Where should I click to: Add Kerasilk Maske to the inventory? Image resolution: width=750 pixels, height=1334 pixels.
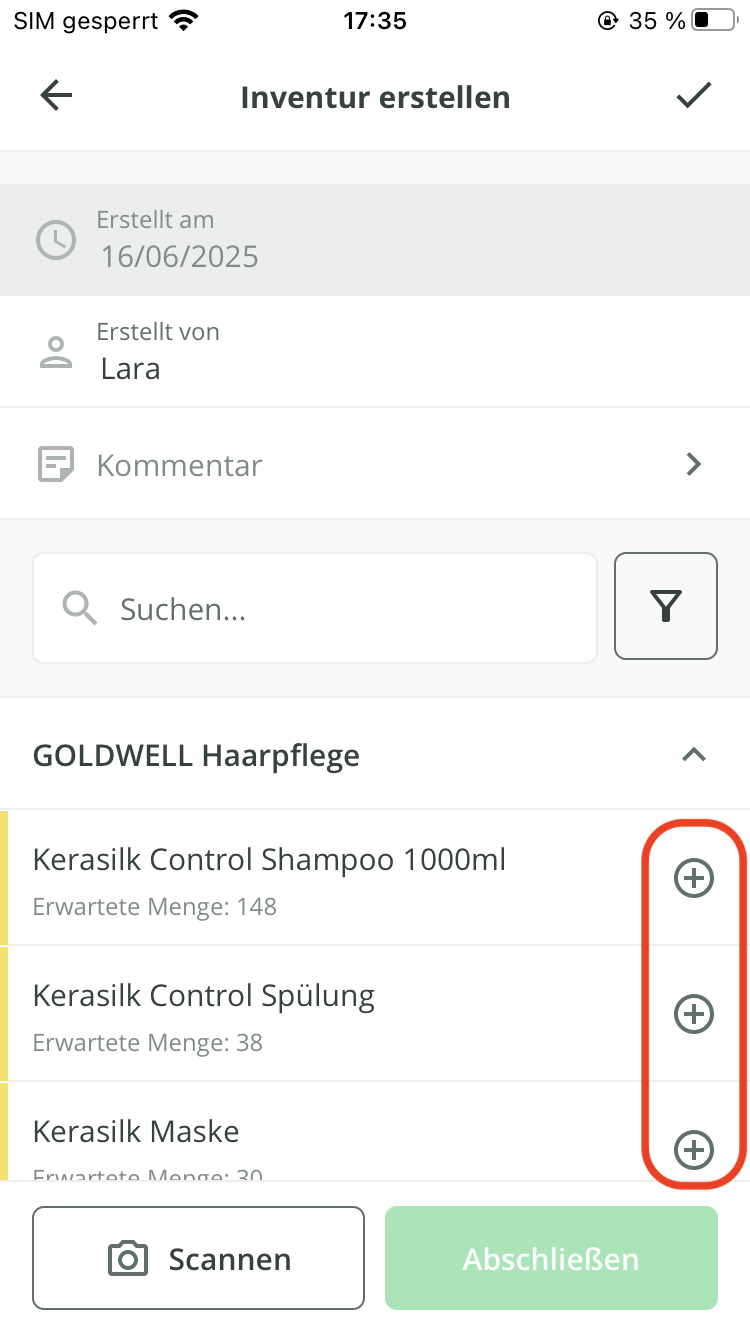point(693,1149)
